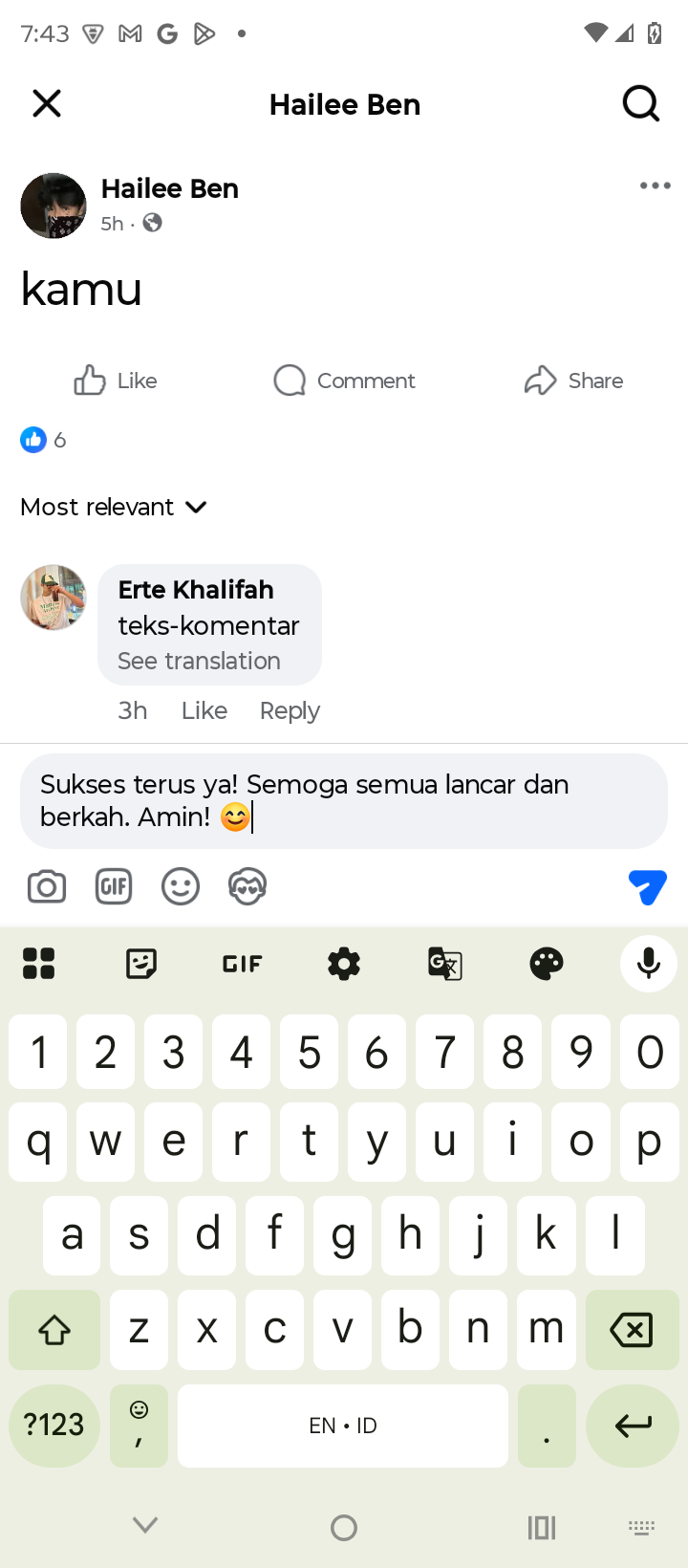Image resolution: width=688 pixels, height=1568 pixels.
Task: Tap the Comment button under the post
Action: [x=344, y=381]
